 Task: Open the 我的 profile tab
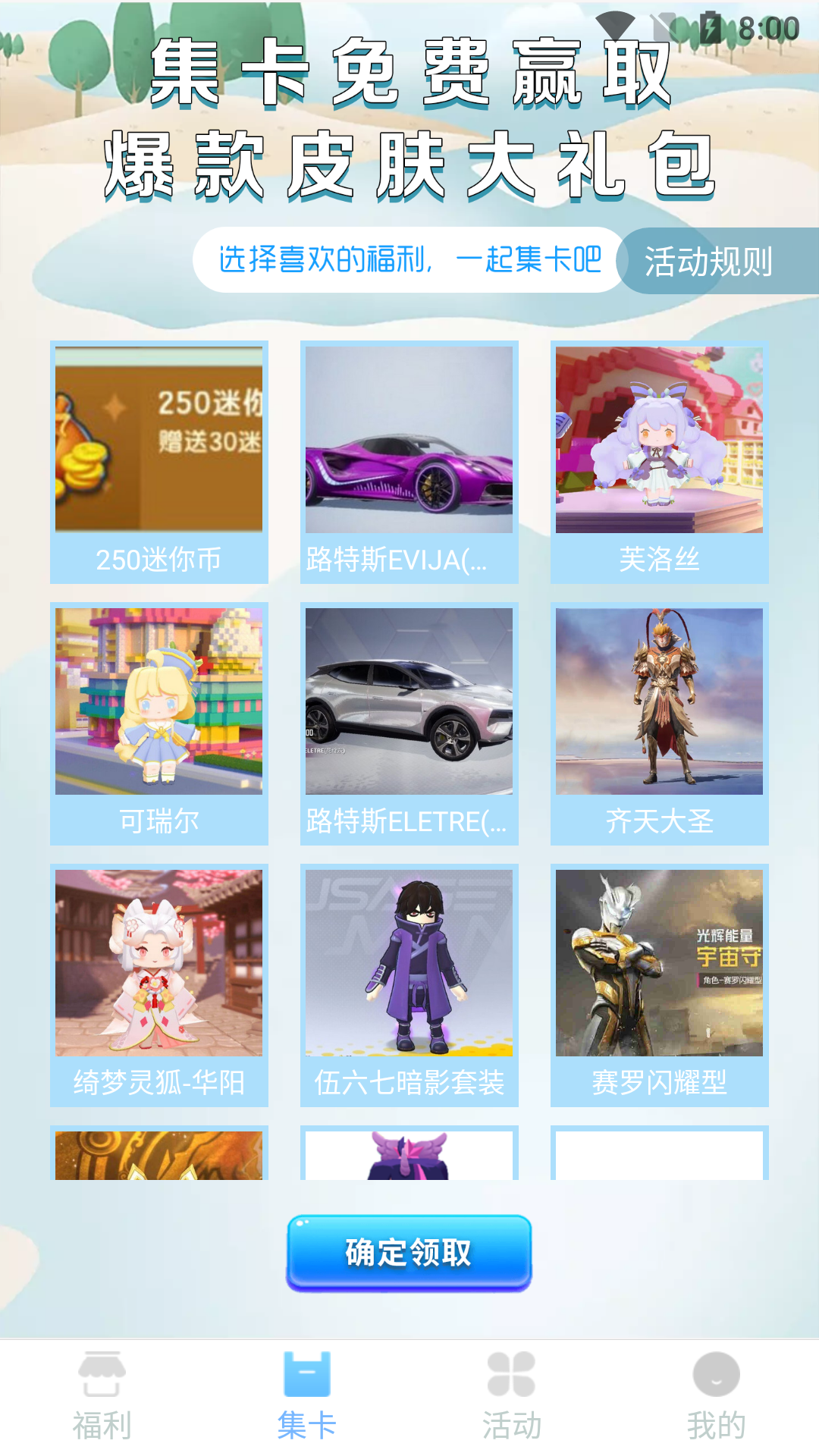click(717, 1397)
